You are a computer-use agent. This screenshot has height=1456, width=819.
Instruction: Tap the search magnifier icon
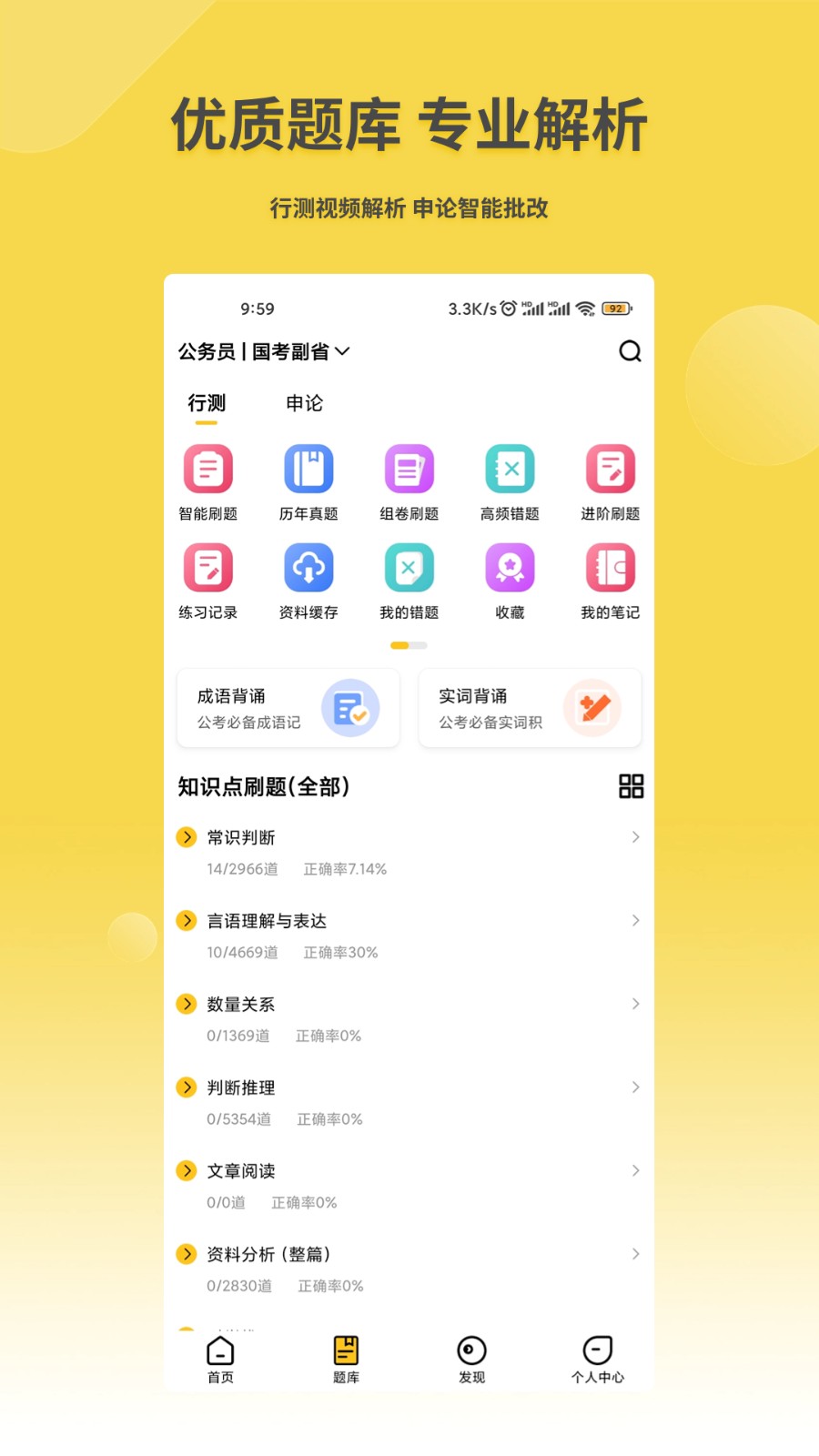[x=630, y=351]
